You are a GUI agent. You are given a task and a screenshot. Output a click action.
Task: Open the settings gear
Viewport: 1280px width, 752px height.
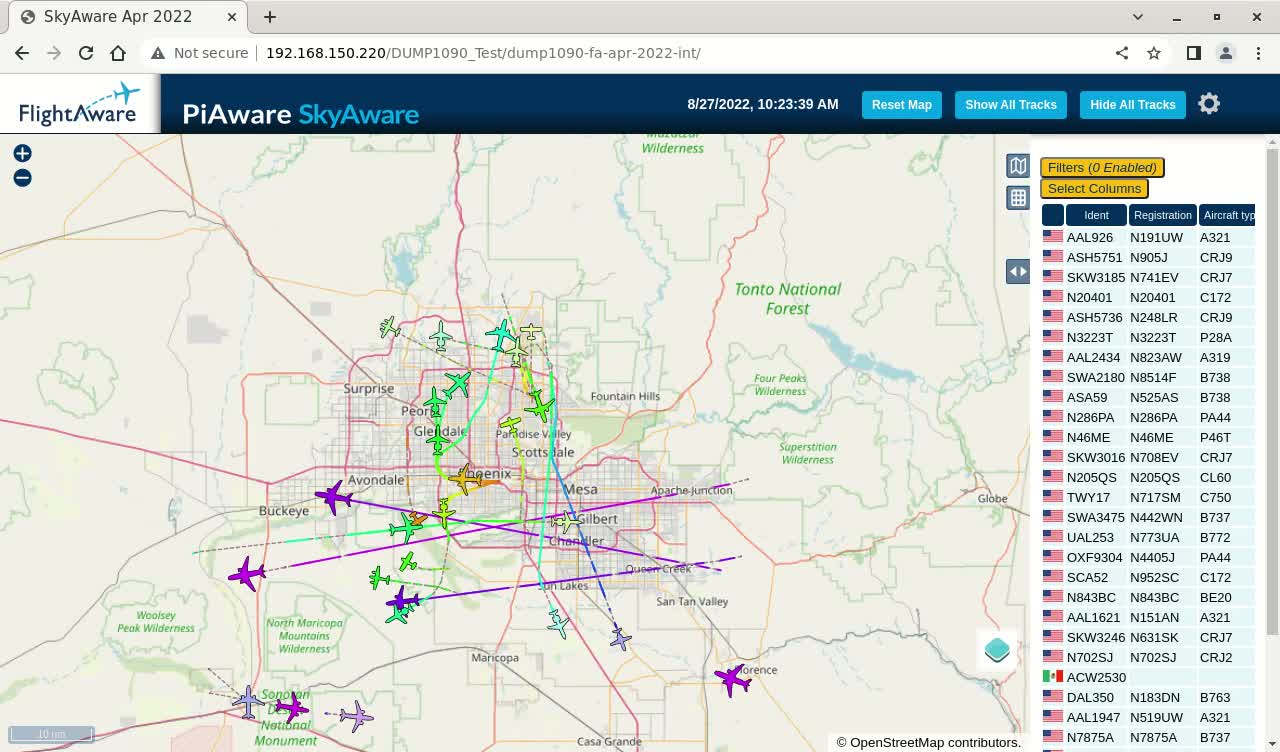click(1209, 104)
